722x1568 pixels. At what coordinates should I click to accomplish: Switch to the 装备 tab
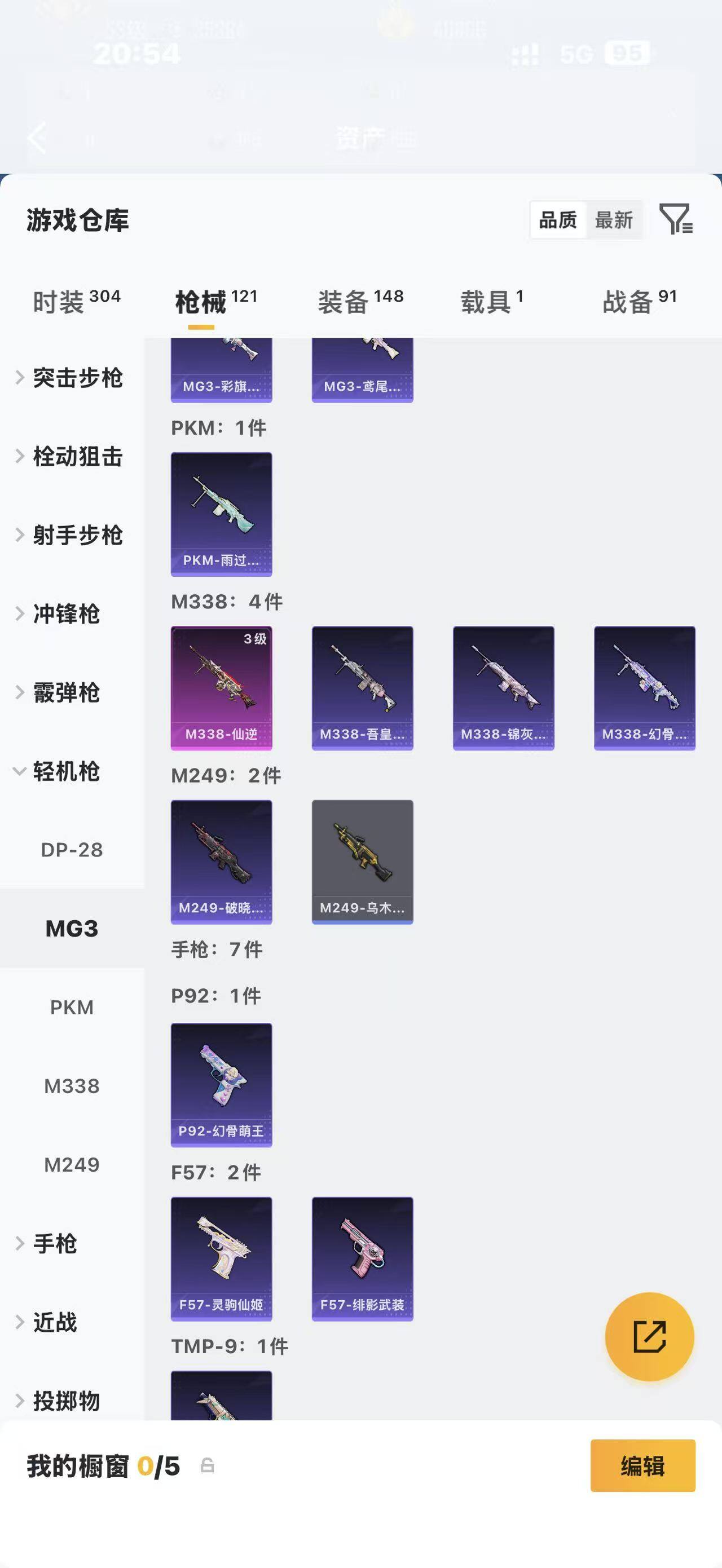click(x=361, y=302)
